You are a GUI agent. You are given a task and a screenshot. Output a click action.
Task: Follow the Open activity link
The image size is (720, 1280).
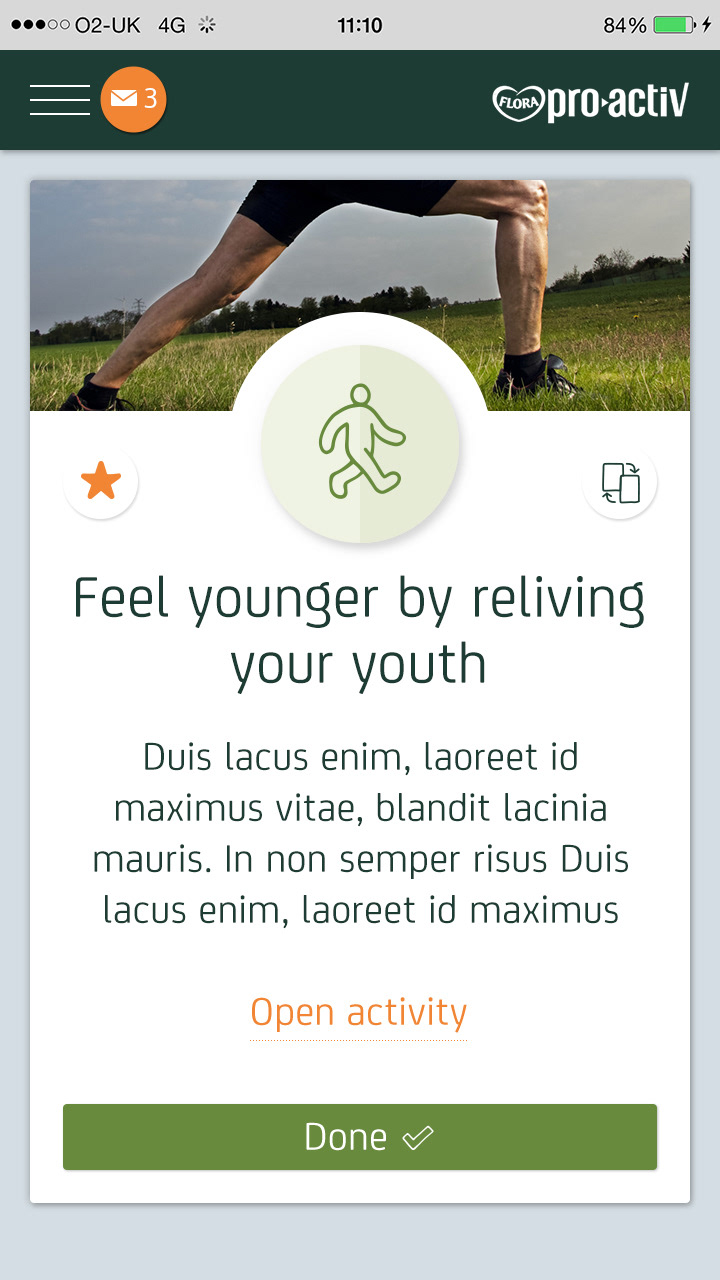coord(358,1013)
